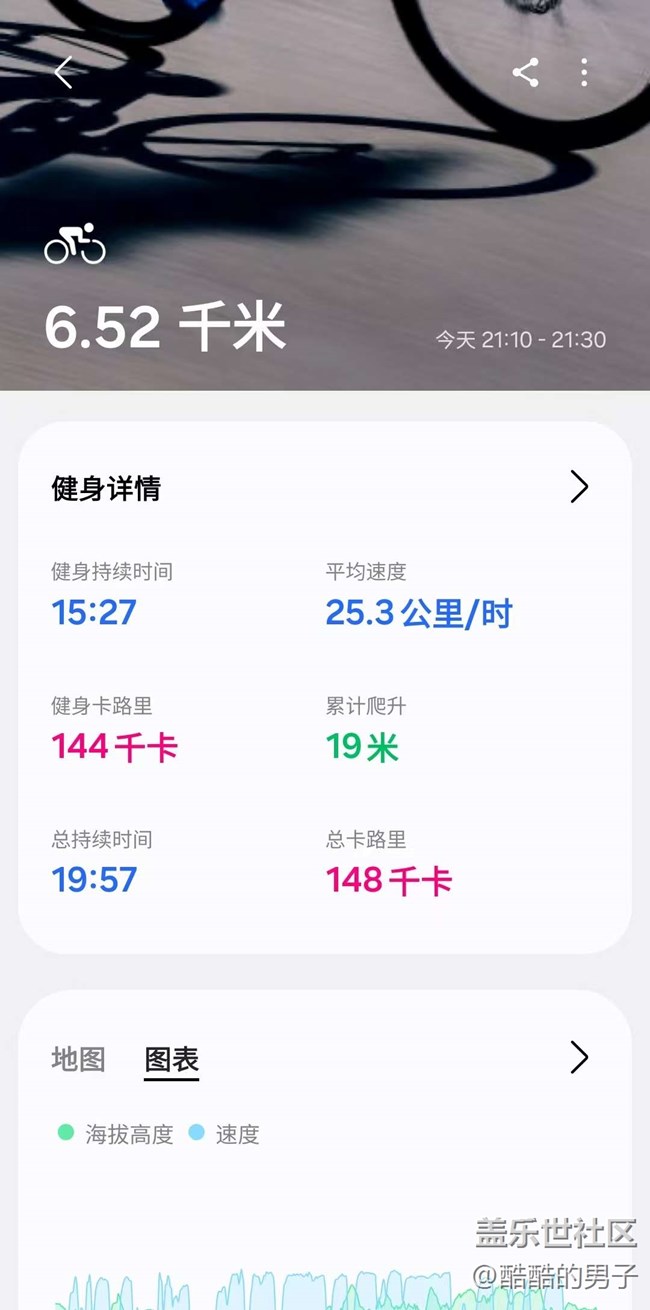Select the 图表 tab
The image size is (650, 1310).
coord(172,1059)
